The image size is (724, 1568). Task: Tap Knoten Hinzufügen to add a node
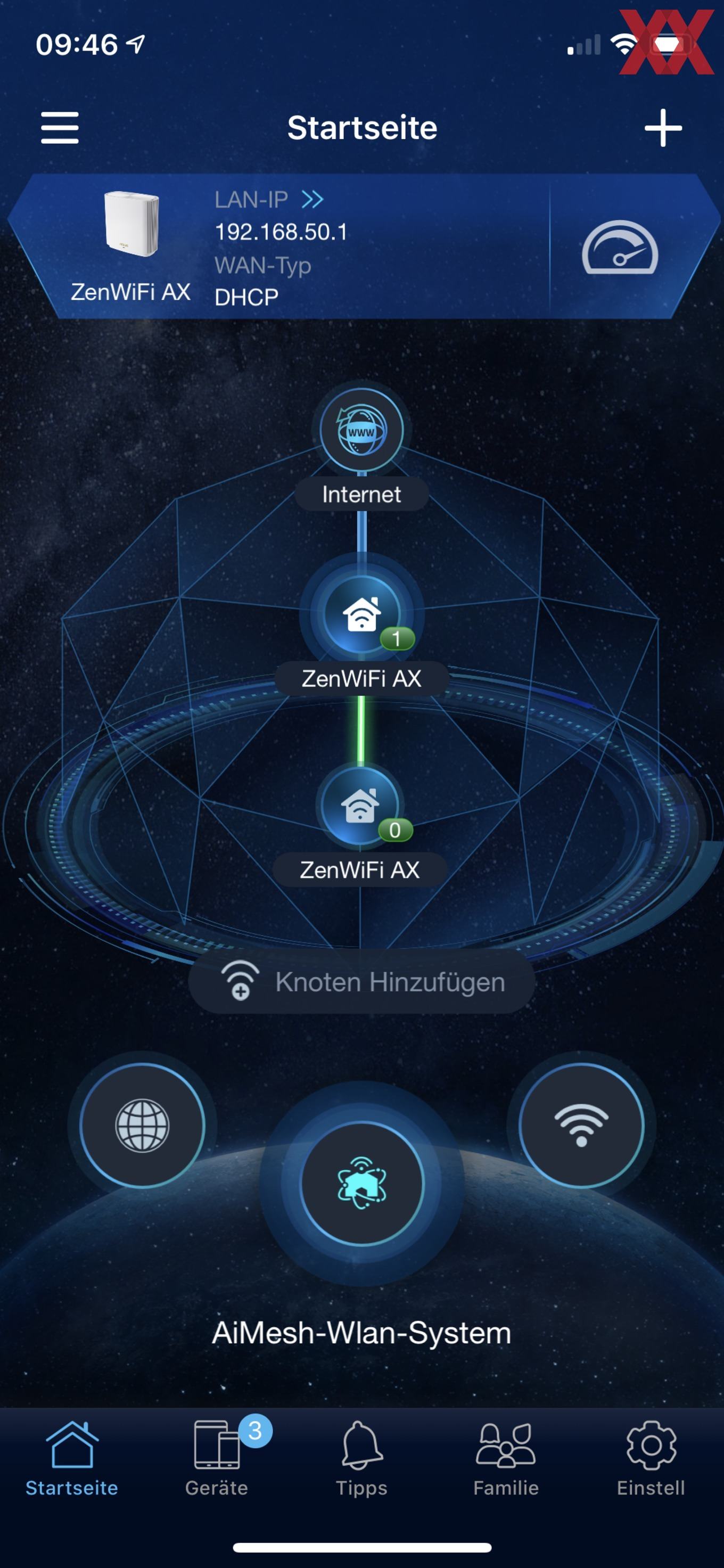362,982
